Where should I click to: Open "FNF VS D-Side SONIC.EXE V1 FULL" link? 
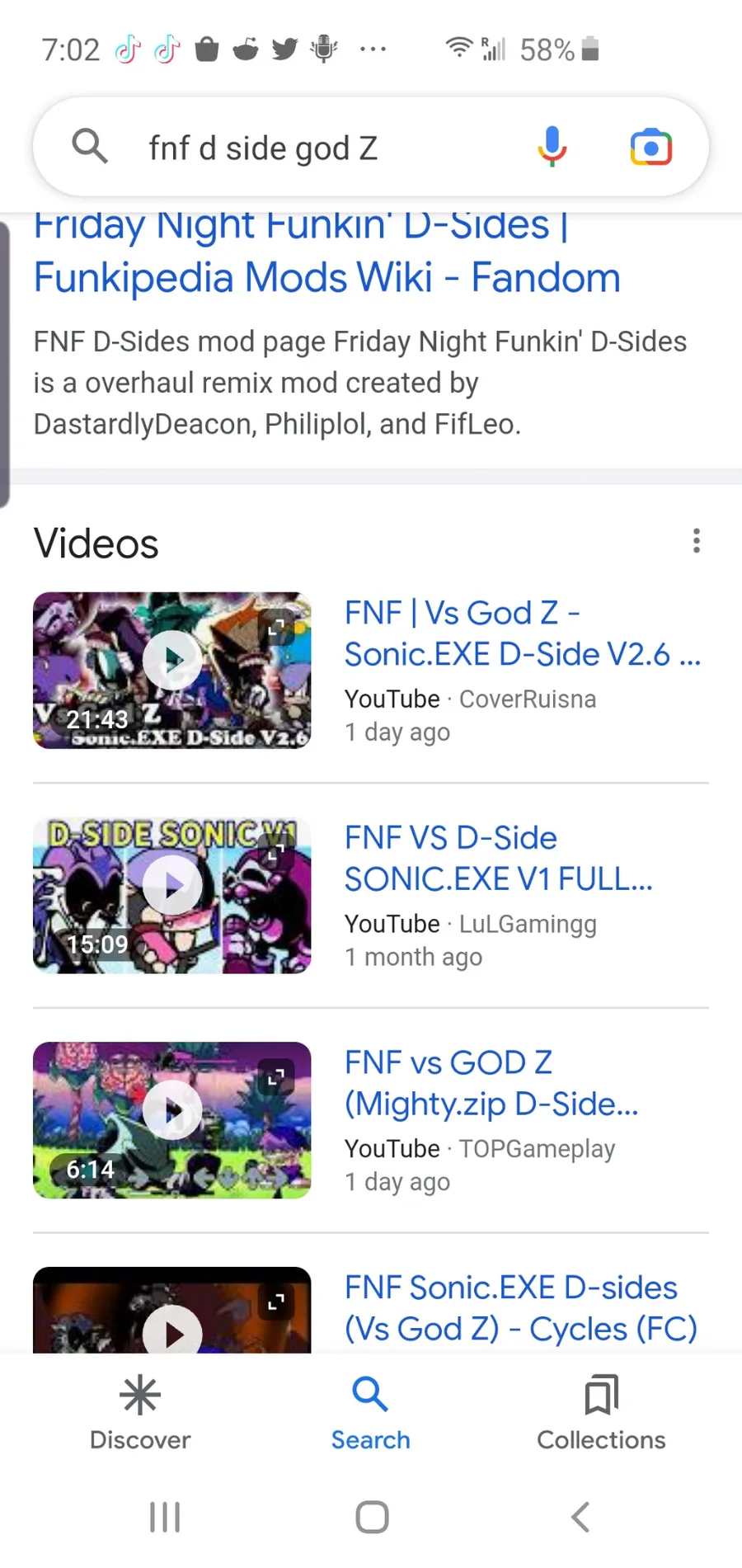point(499,859)
